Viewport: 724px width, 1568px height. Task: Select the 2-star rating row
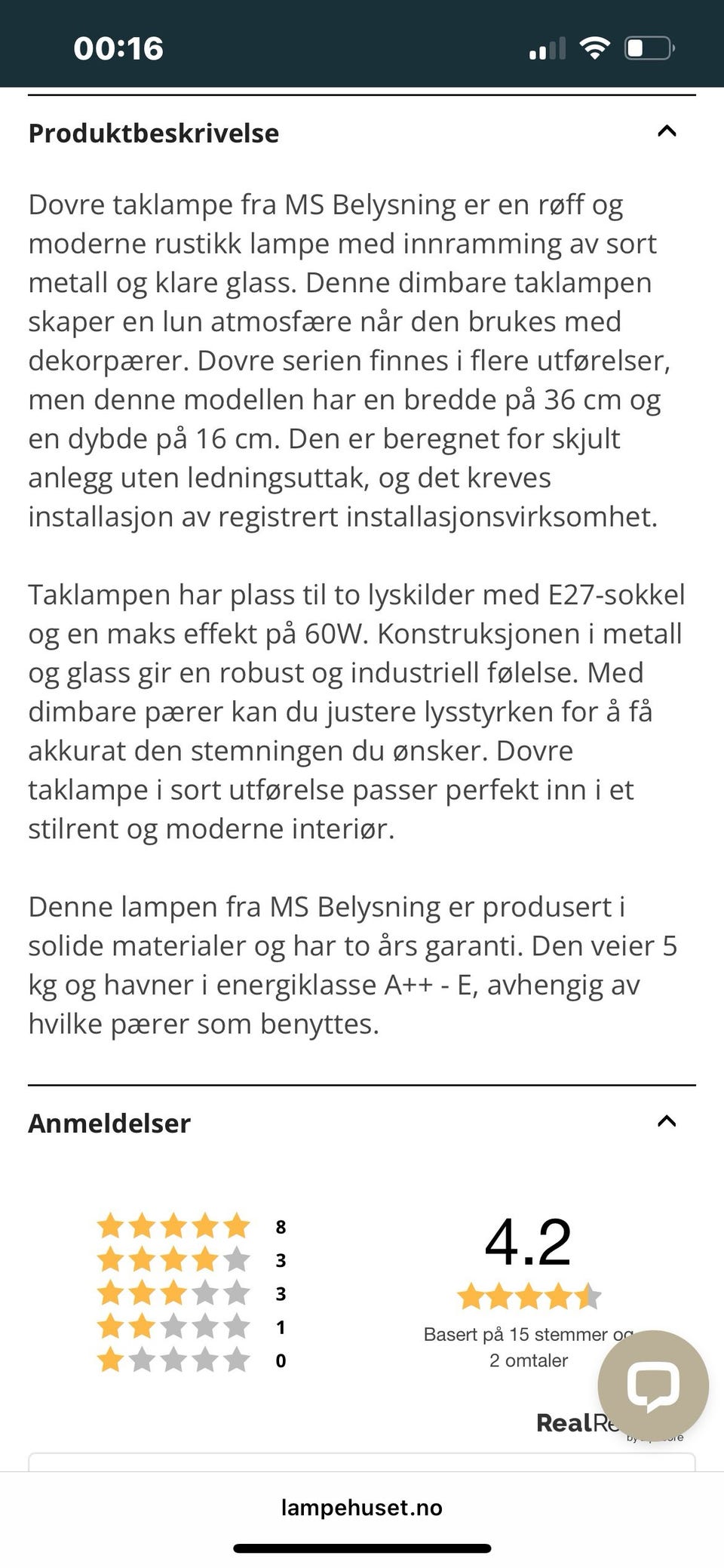tap(173, 1325)
